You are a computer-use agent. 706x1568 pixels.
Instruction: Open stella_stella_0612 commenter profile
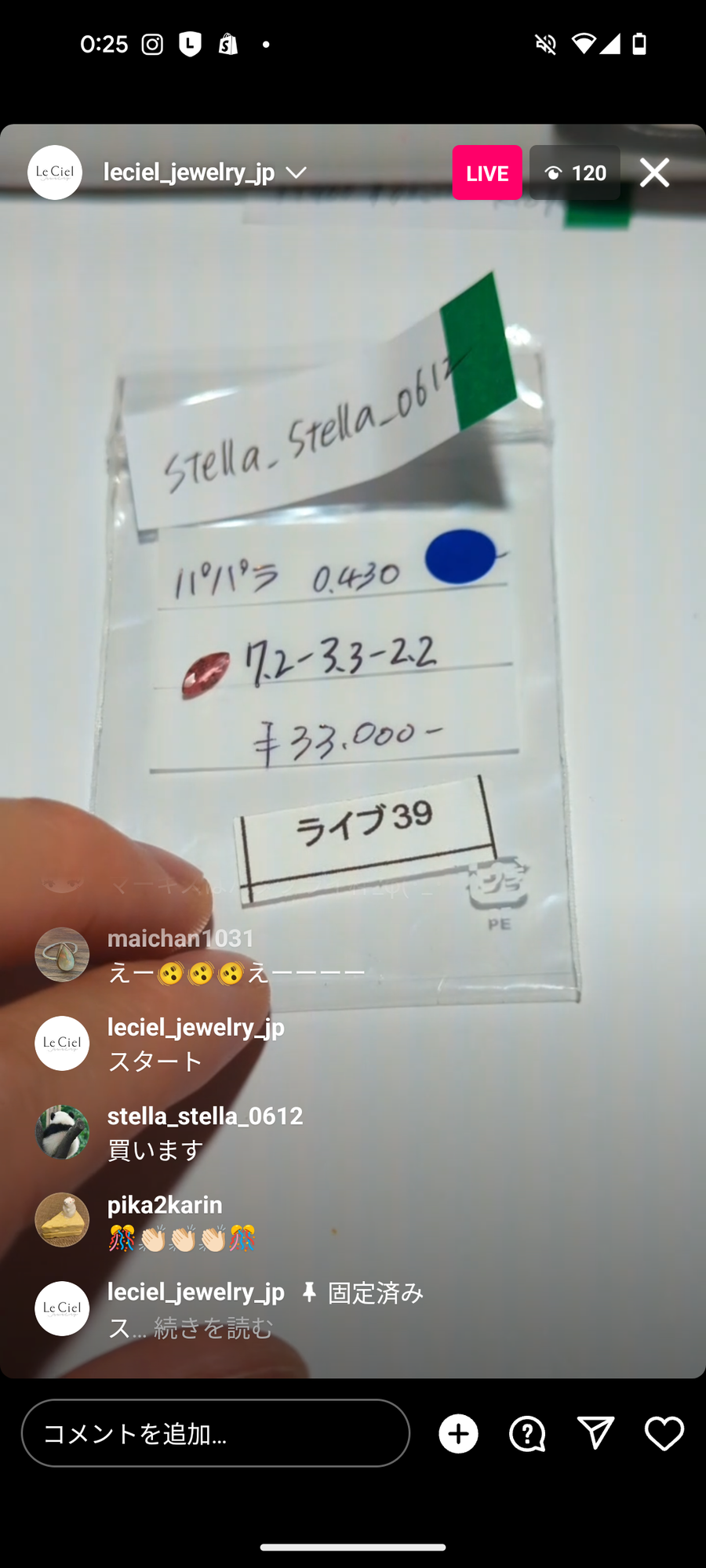click(62, 1132)
